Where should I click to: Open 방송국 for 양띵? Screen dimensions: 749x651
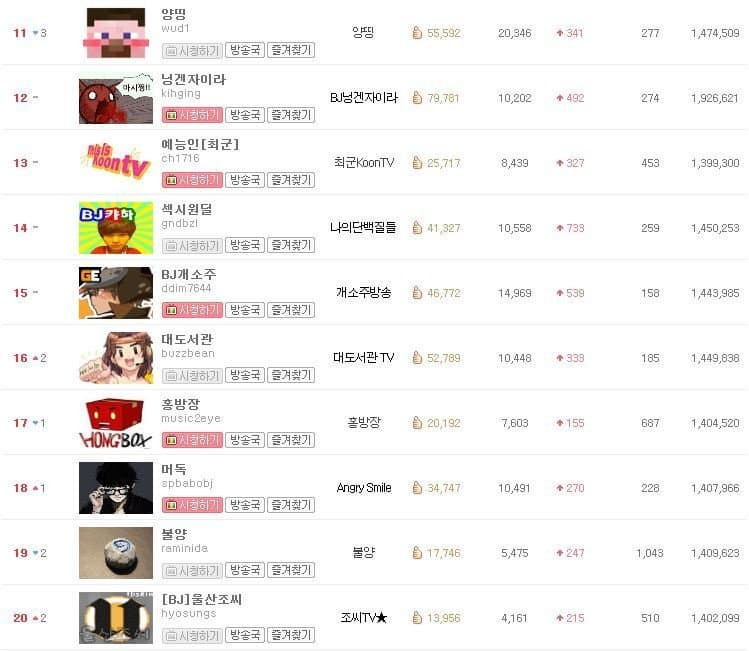[x=245, y=50]
